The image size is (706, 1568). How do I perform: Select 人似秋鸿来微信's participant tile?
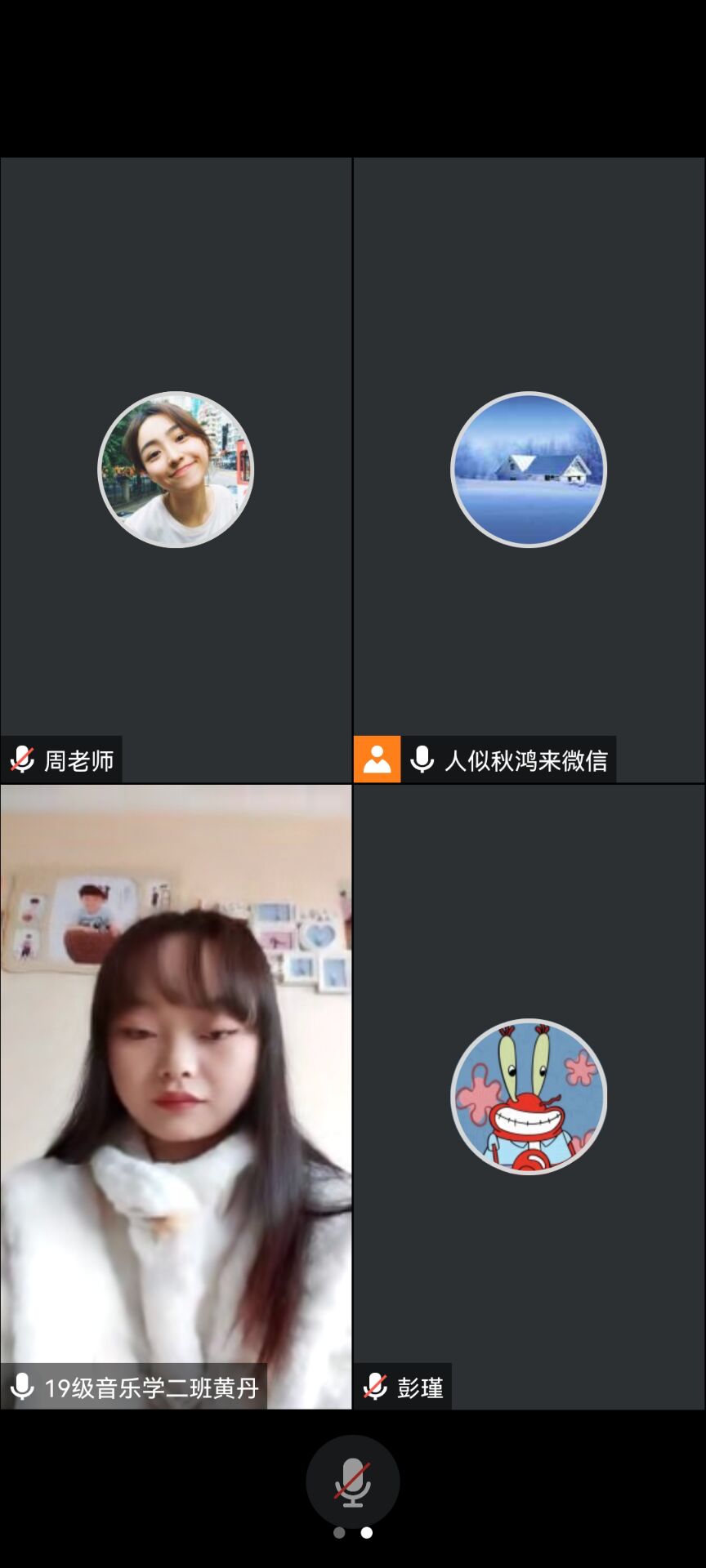529,470
